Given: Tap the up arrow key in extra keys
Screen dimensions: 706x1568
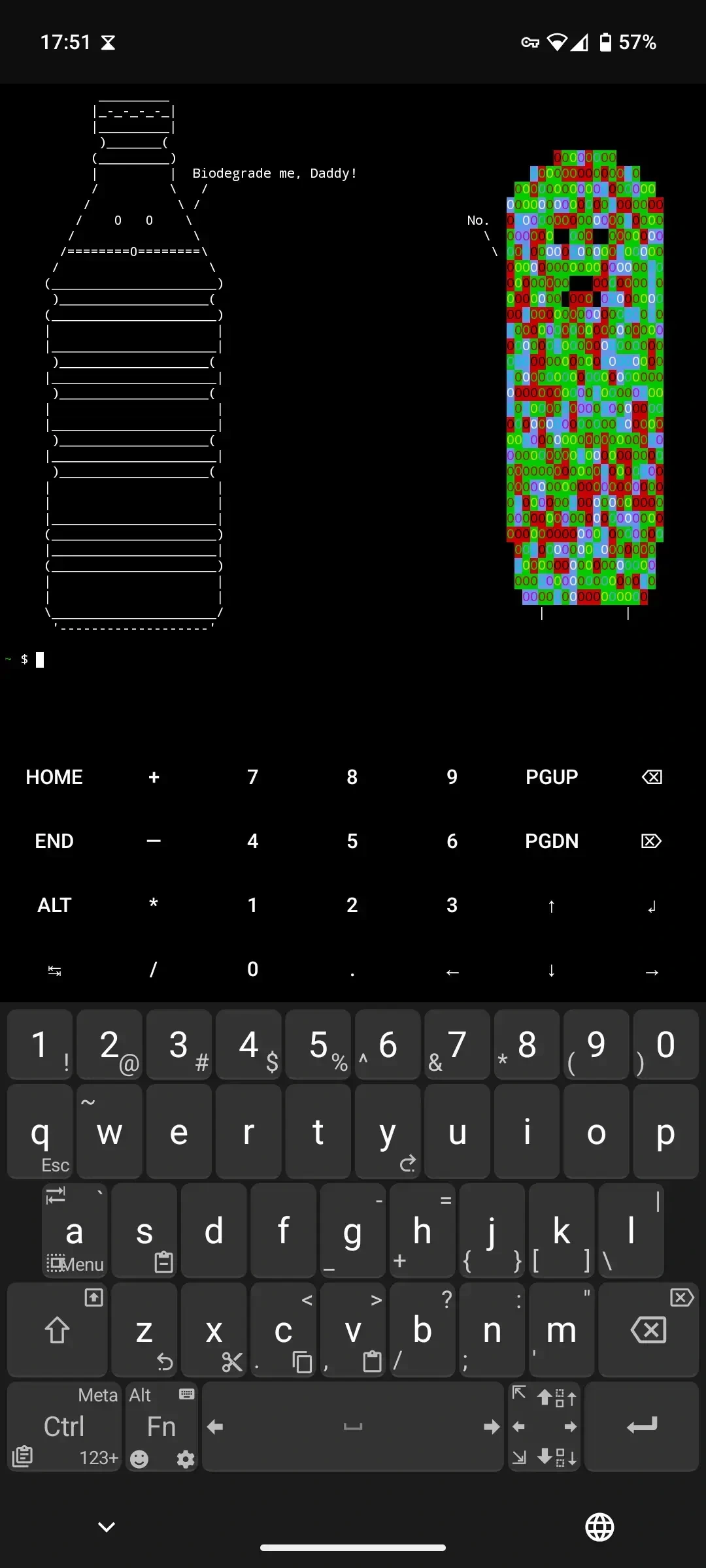Looking at the screenshot, I should 552,906.
